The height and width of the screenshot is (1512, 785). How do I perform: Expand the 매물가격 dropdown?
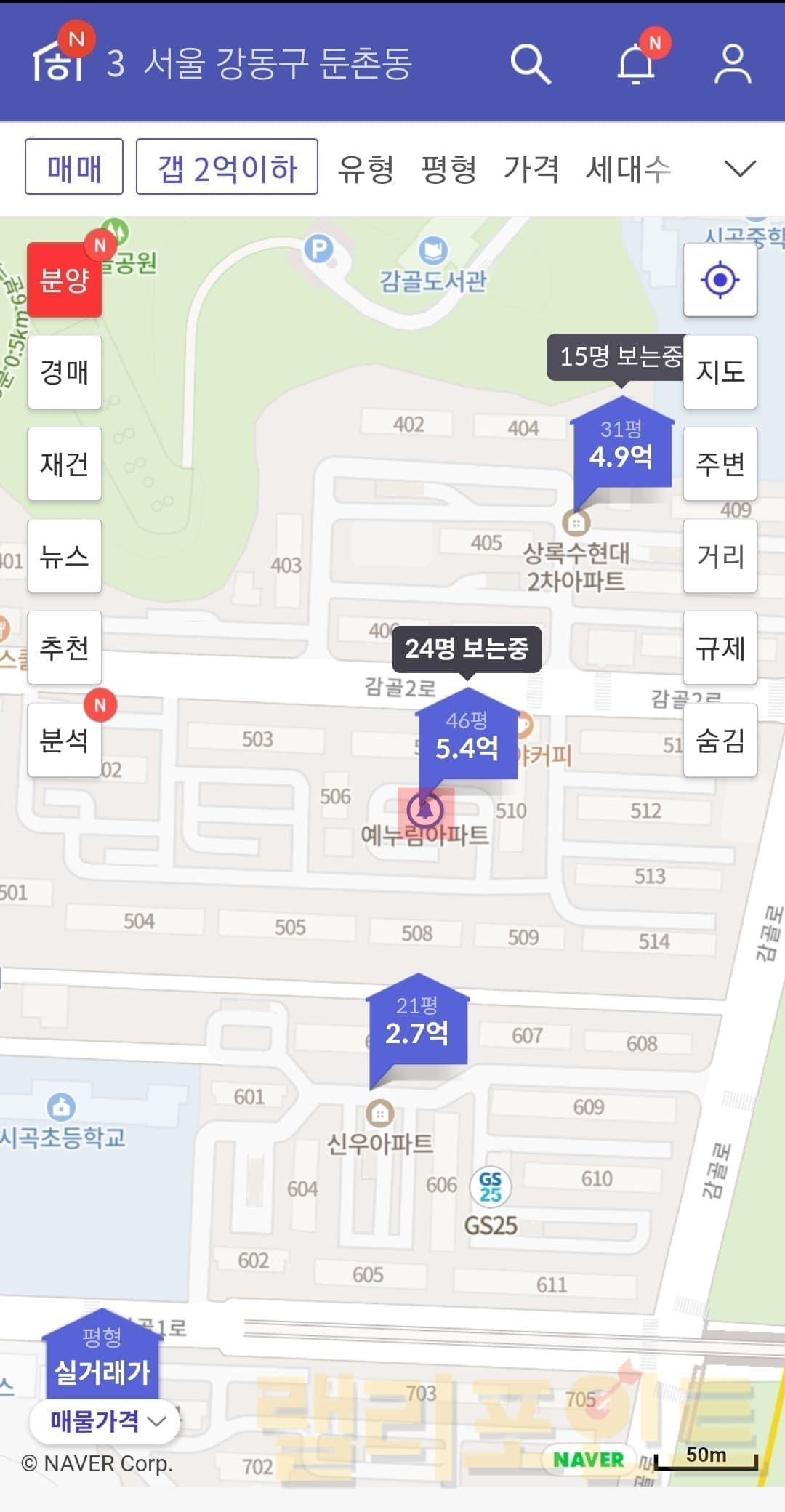pos(105,1420)
